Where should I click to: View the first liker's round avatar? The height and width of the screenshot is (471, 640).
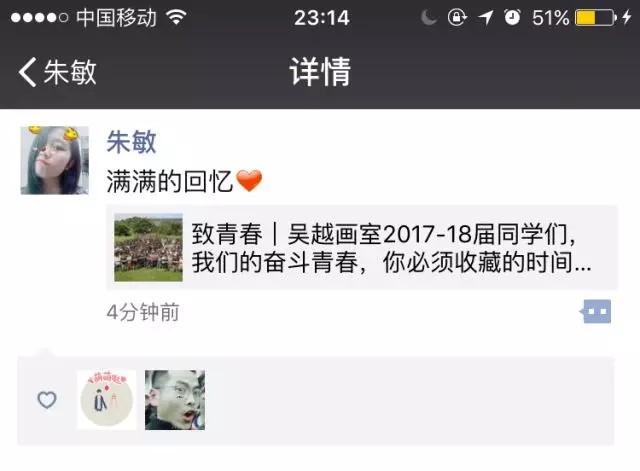click(106, 400)
